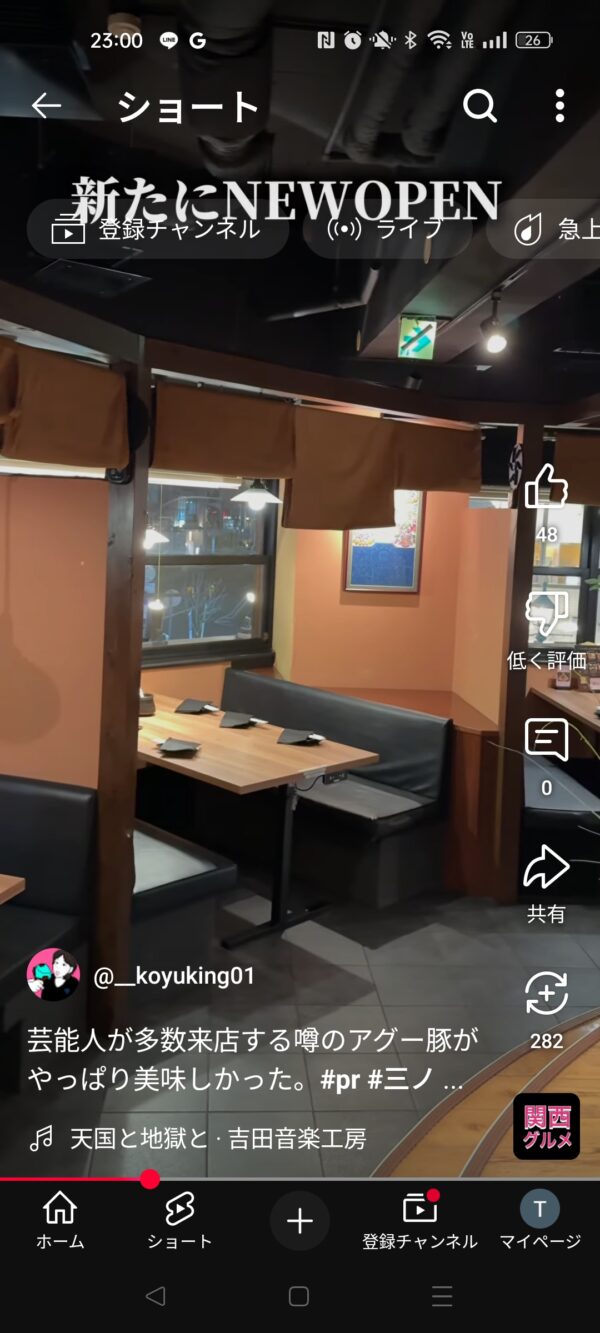The height and width of the screenshot is (1333, 600).
Task: Tap the system back button
Action: click(155, 1296)
